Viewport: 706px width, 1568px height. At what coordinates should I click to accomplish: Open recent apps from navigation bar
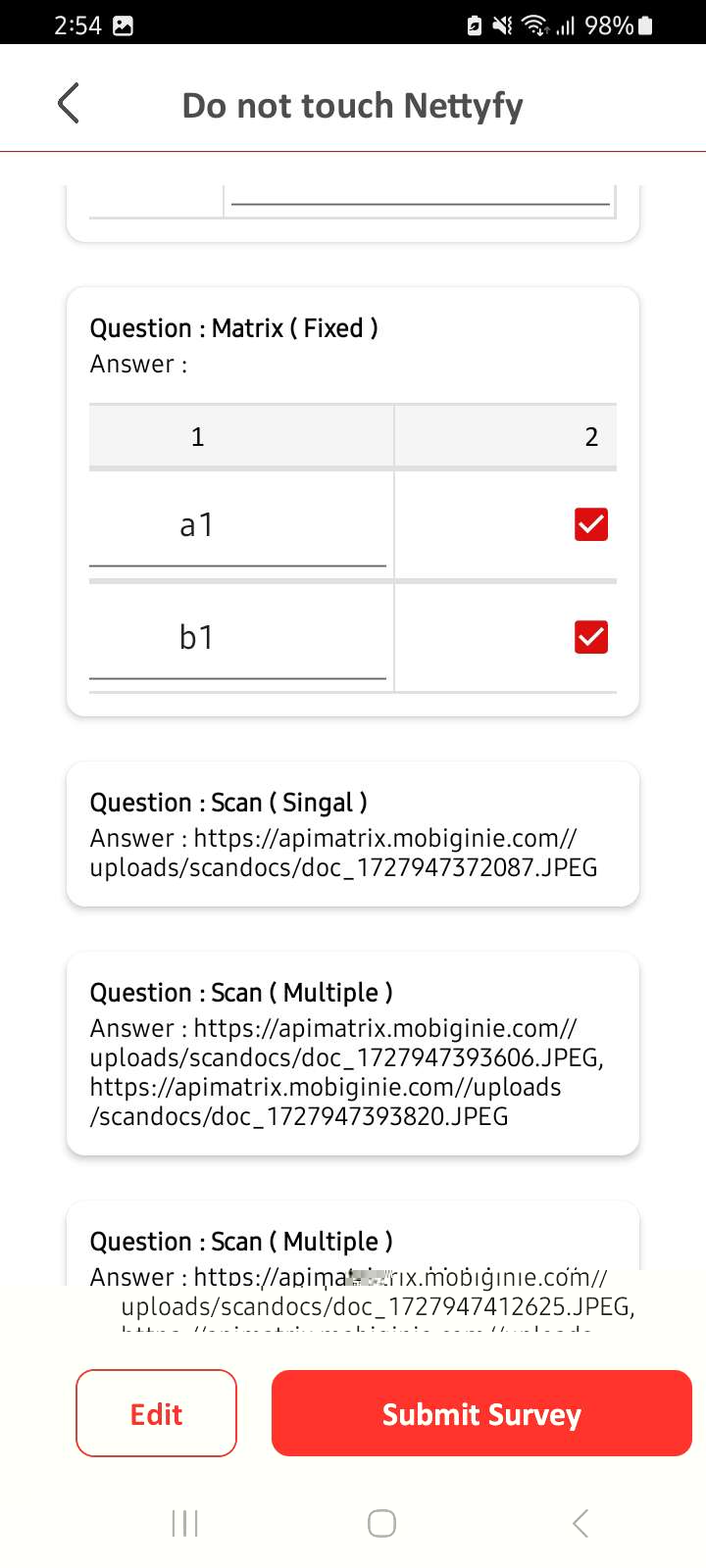coord(185,1523)
